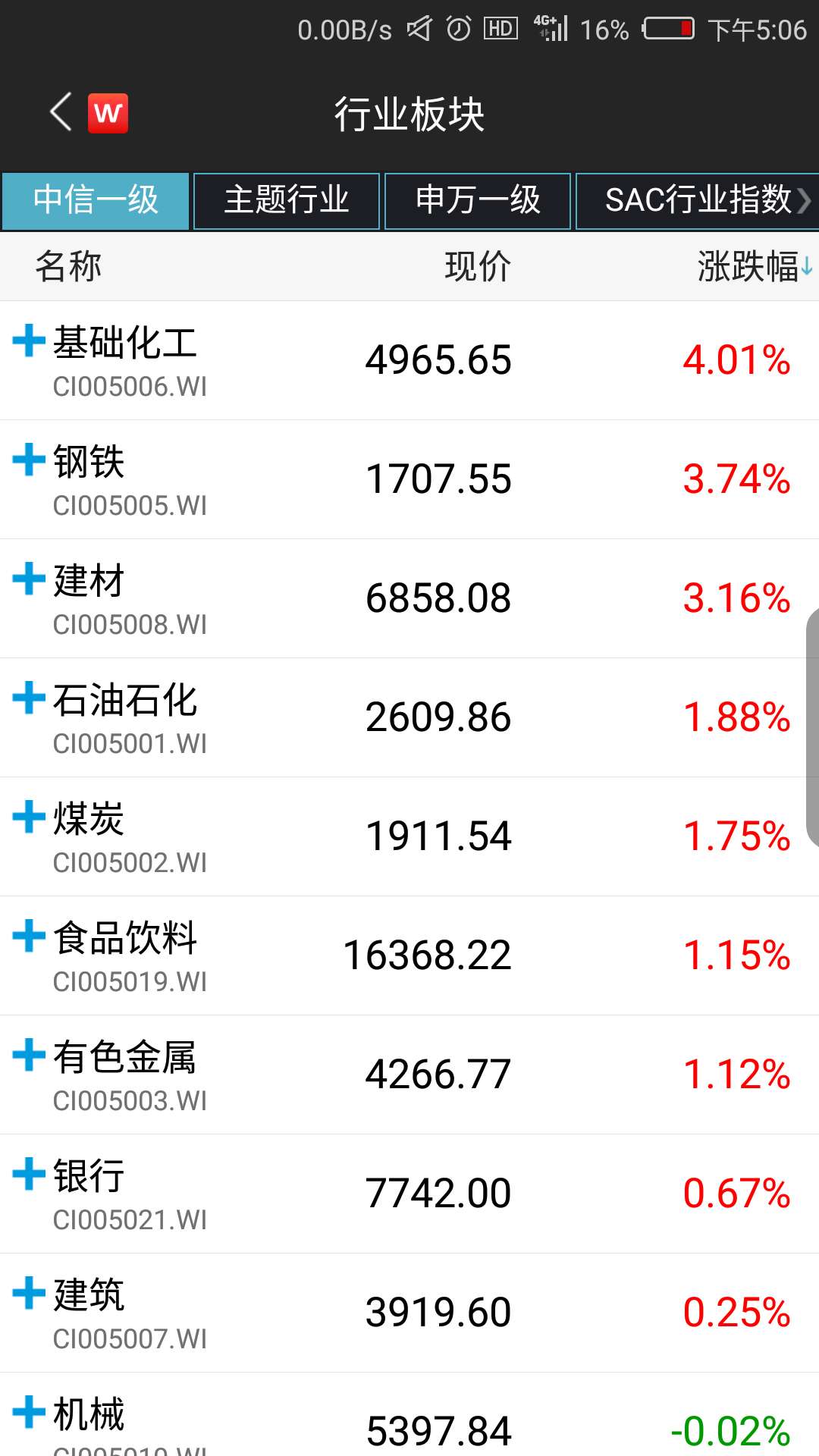This screenshot has height=1456, width=819.
Task: Open the 基础化工 sector row
Action: [409, 360]
